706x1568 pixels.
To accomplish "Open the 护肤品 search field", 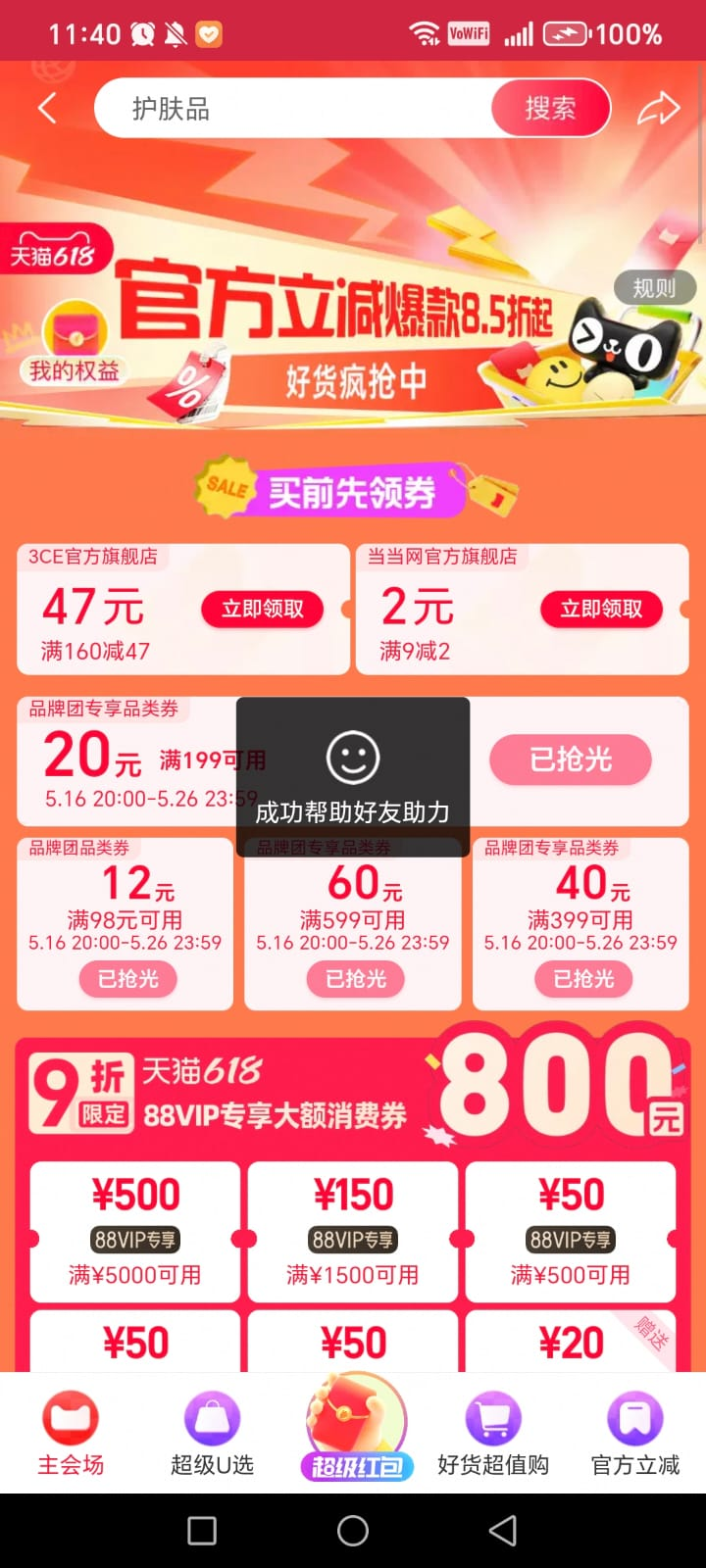I will click(x=294, y=108).
